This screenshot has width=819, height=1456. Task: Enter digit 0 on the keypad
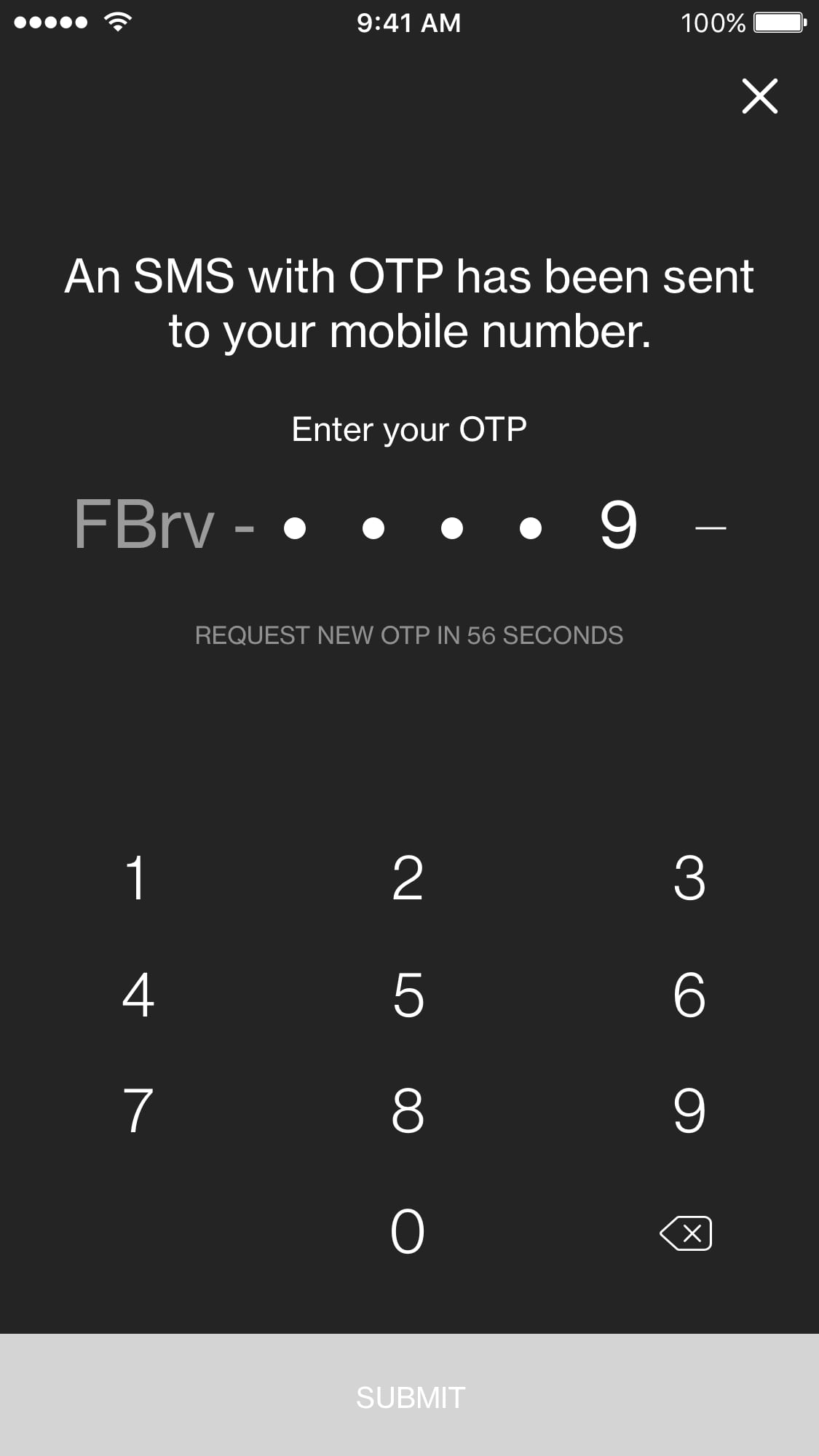(408, 1232)
